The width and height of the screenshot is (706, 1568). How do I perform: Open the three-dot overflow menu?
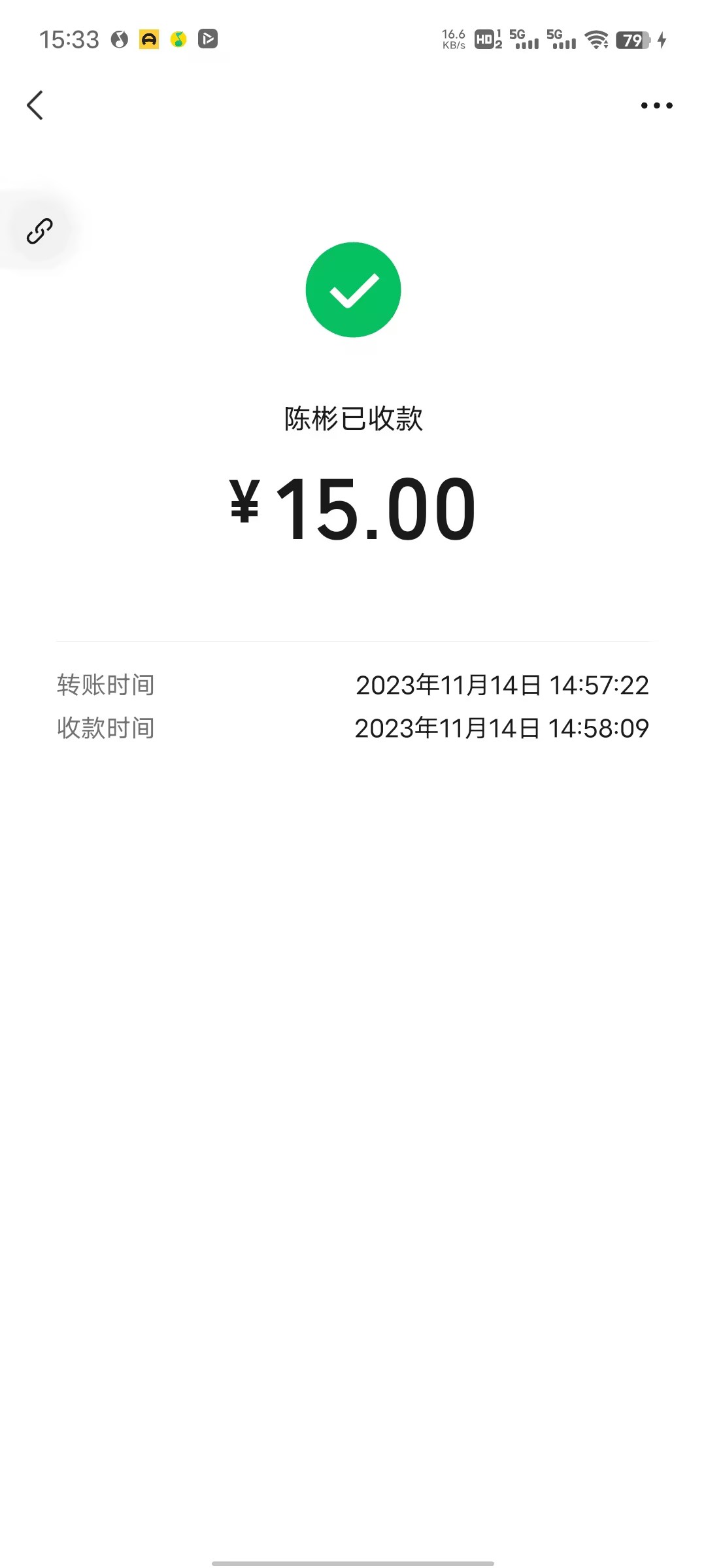pyautogui.click(x=656, y=105)
